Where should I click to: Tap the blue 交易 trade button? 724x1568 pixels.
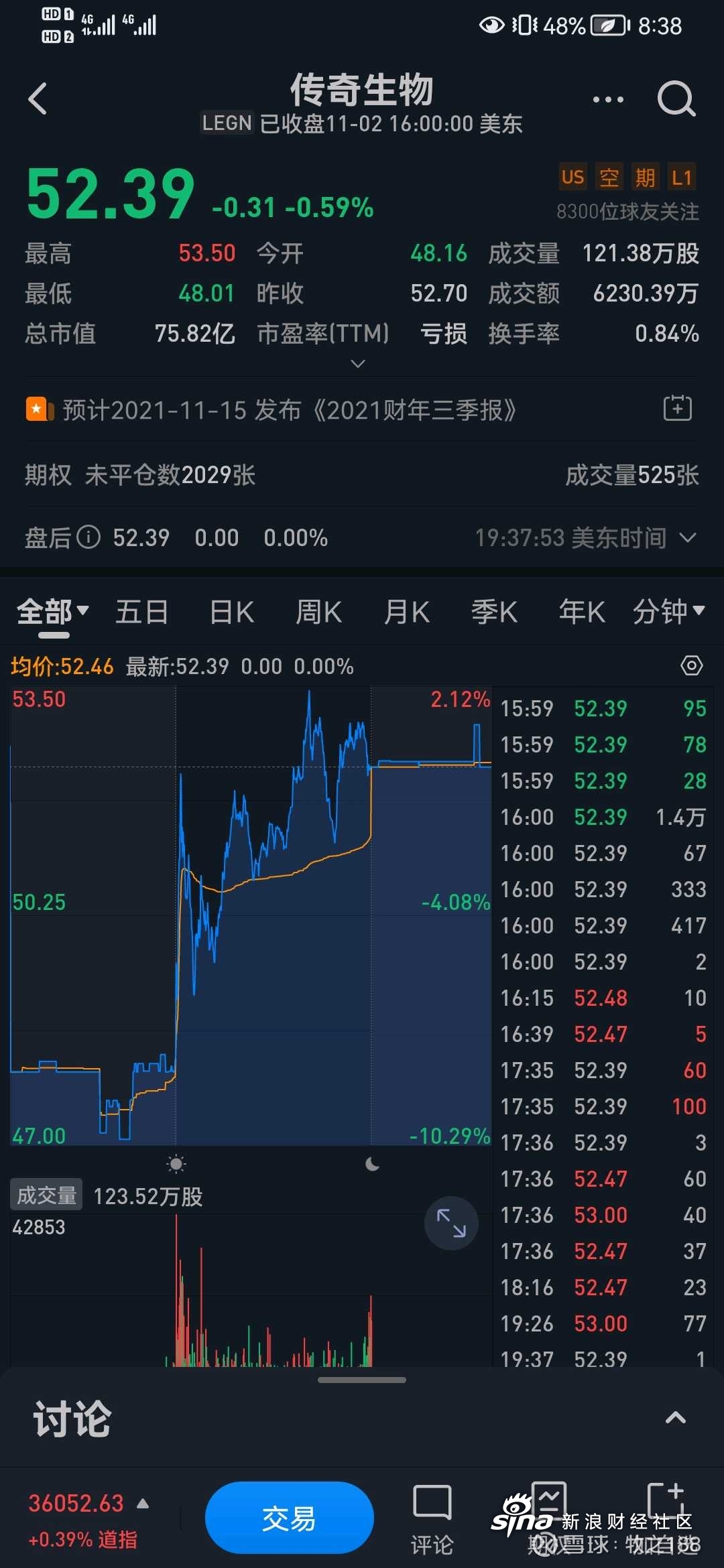point(289,1518)
